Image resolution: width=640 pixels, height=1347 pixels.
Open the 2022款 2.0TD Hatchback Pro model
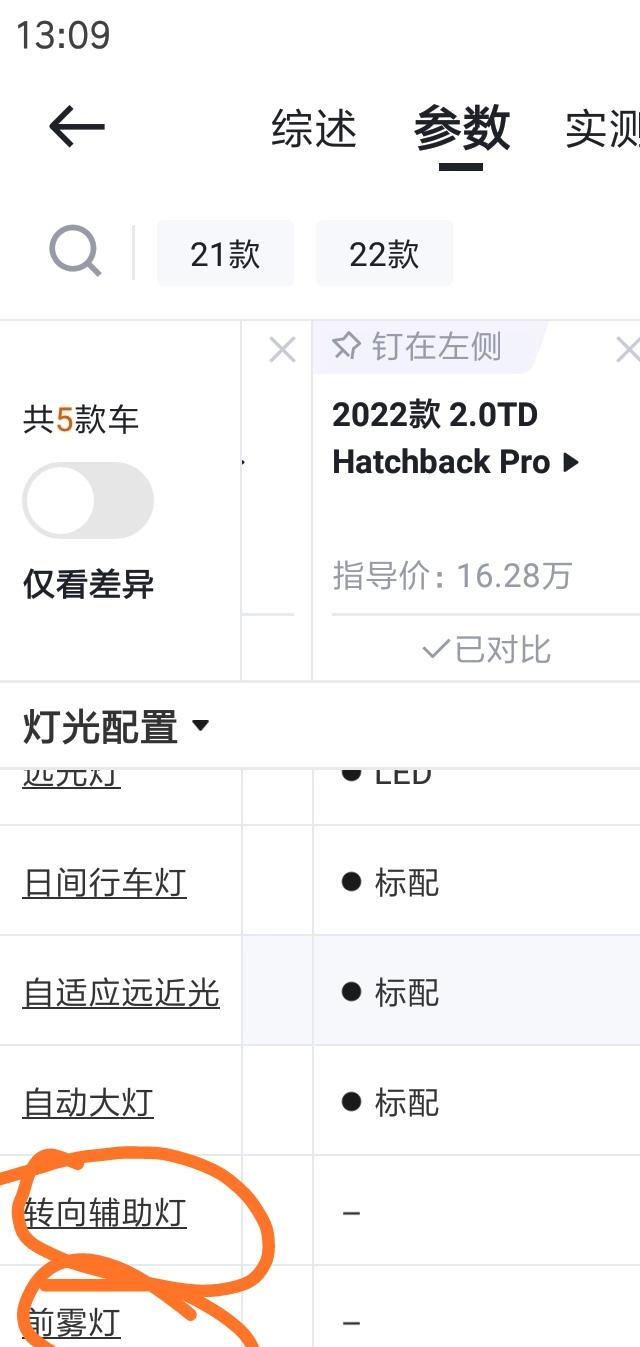coord(455,438)
